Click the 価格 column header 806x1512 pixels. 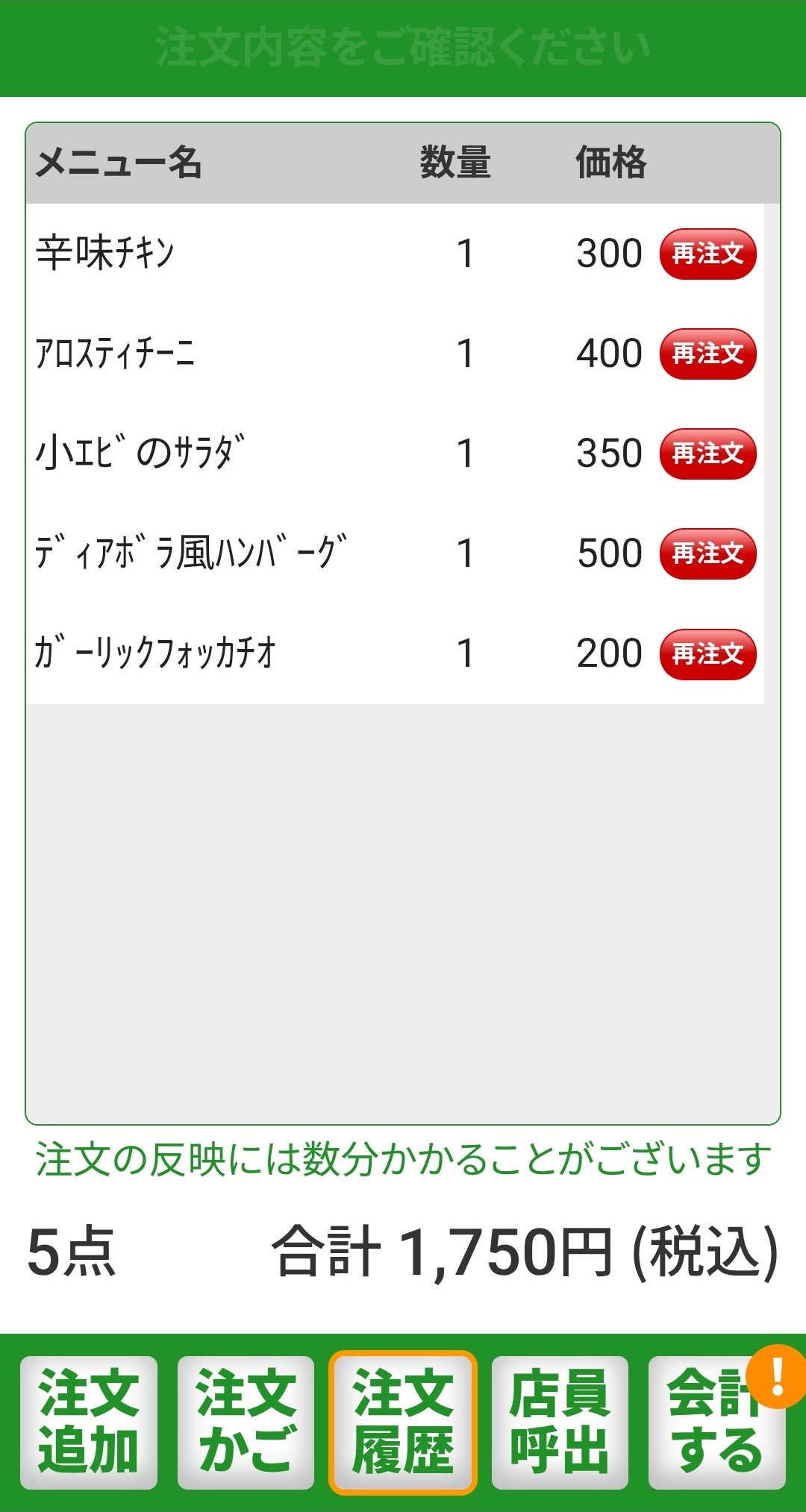pyautogui.click(x=612, y=163)
